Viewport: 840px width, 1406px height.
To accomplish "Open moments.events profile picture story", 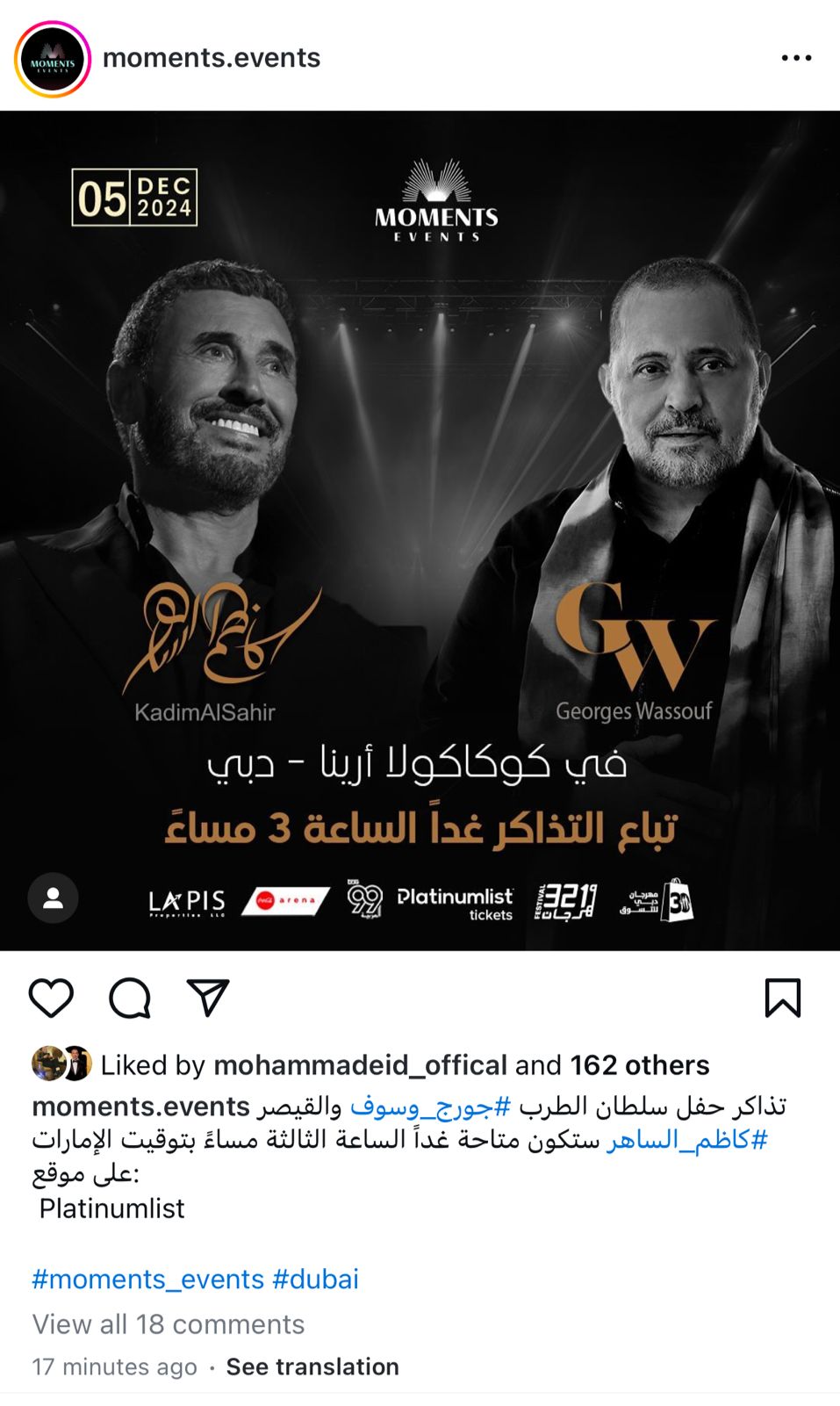I will pyautogui.click(x=53, y=60).
